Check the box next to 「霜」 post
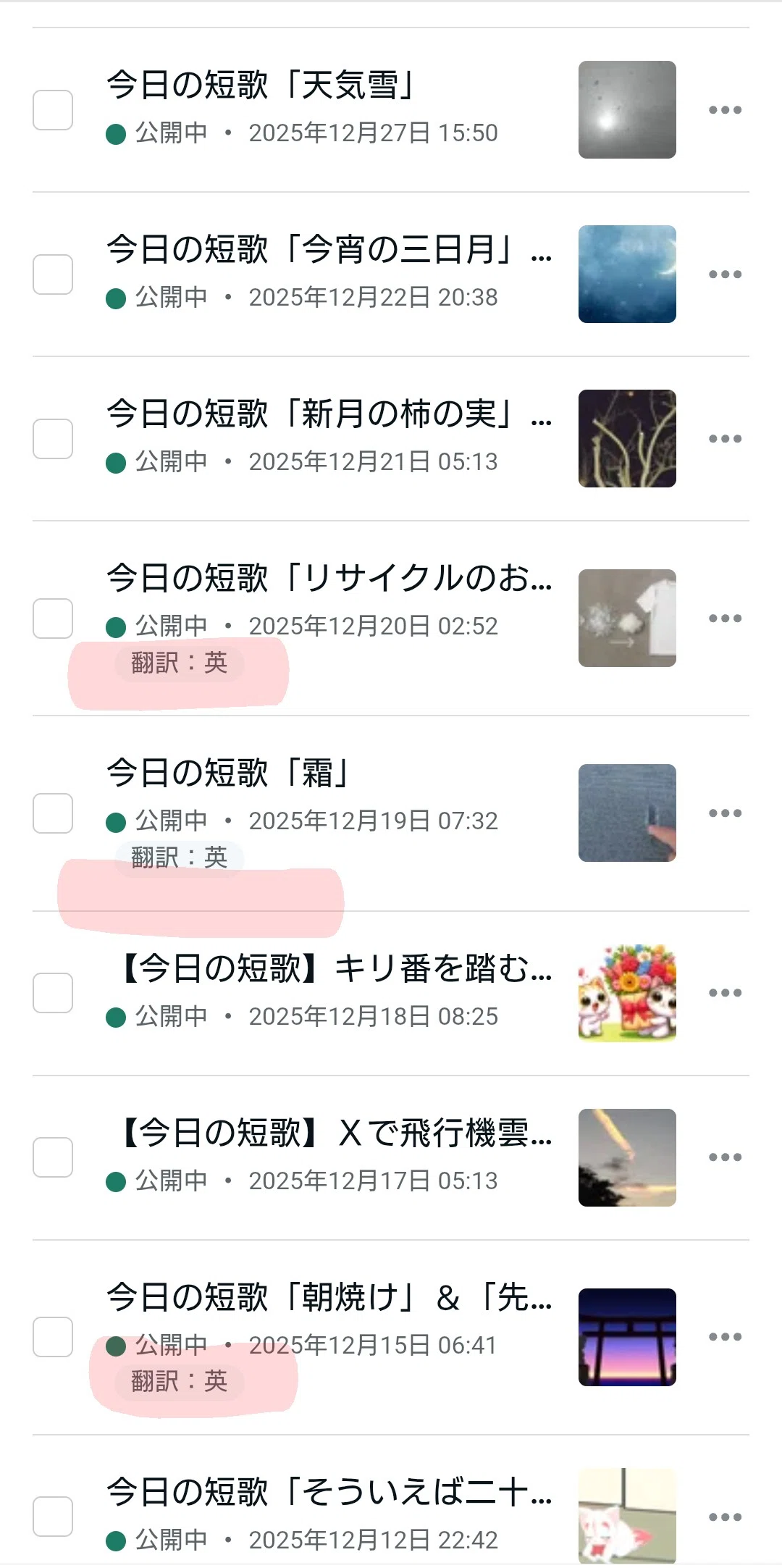 pyautogui.click(x=53, y=813)
